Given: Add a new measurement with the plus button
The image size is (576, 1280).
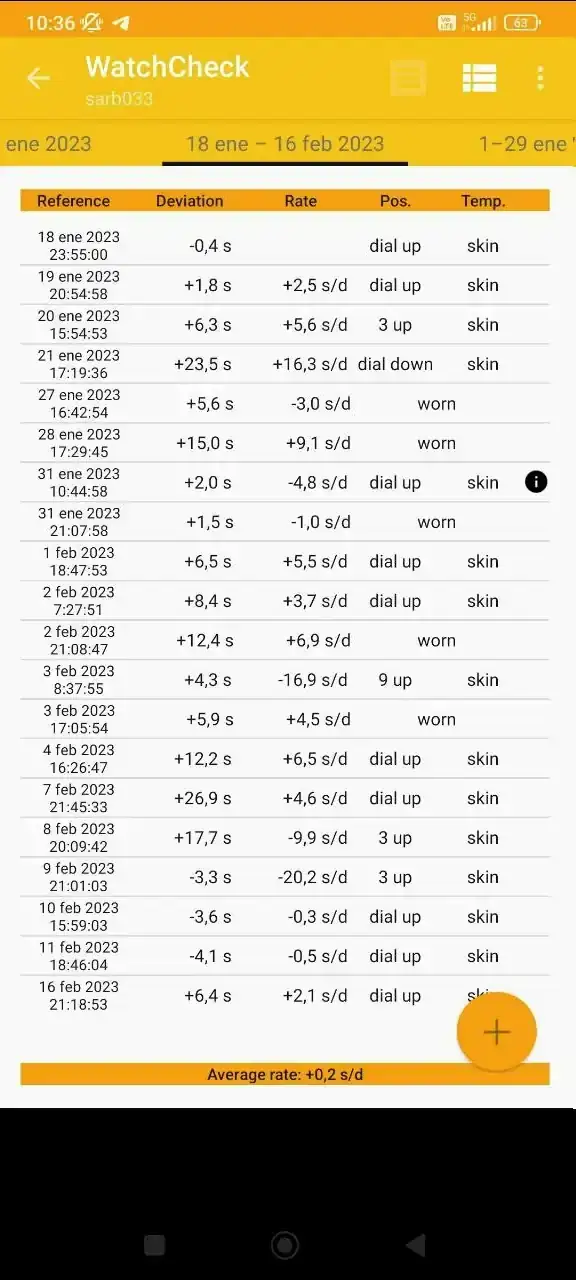Looking at the screenshot, I should click(x=497, y=1032).
